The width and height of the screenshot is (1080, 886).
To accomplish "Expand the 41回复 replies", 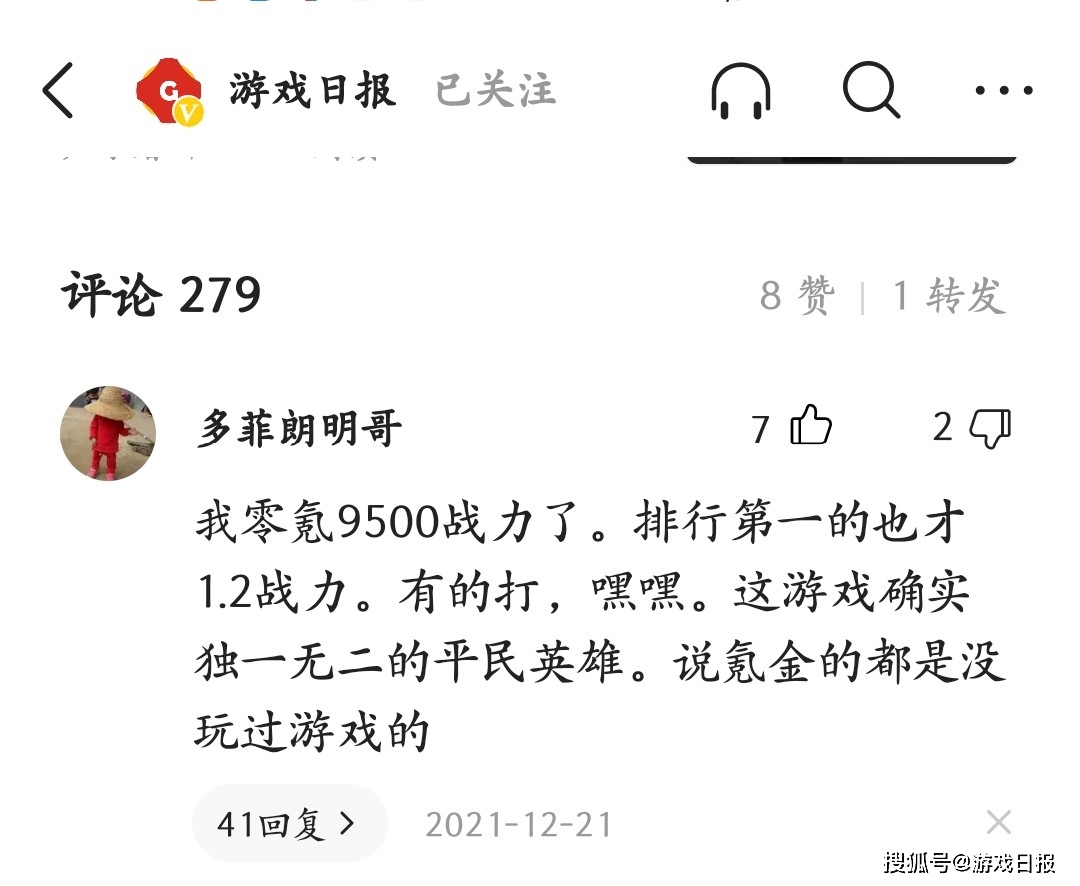I will click(x=288, y=824).
